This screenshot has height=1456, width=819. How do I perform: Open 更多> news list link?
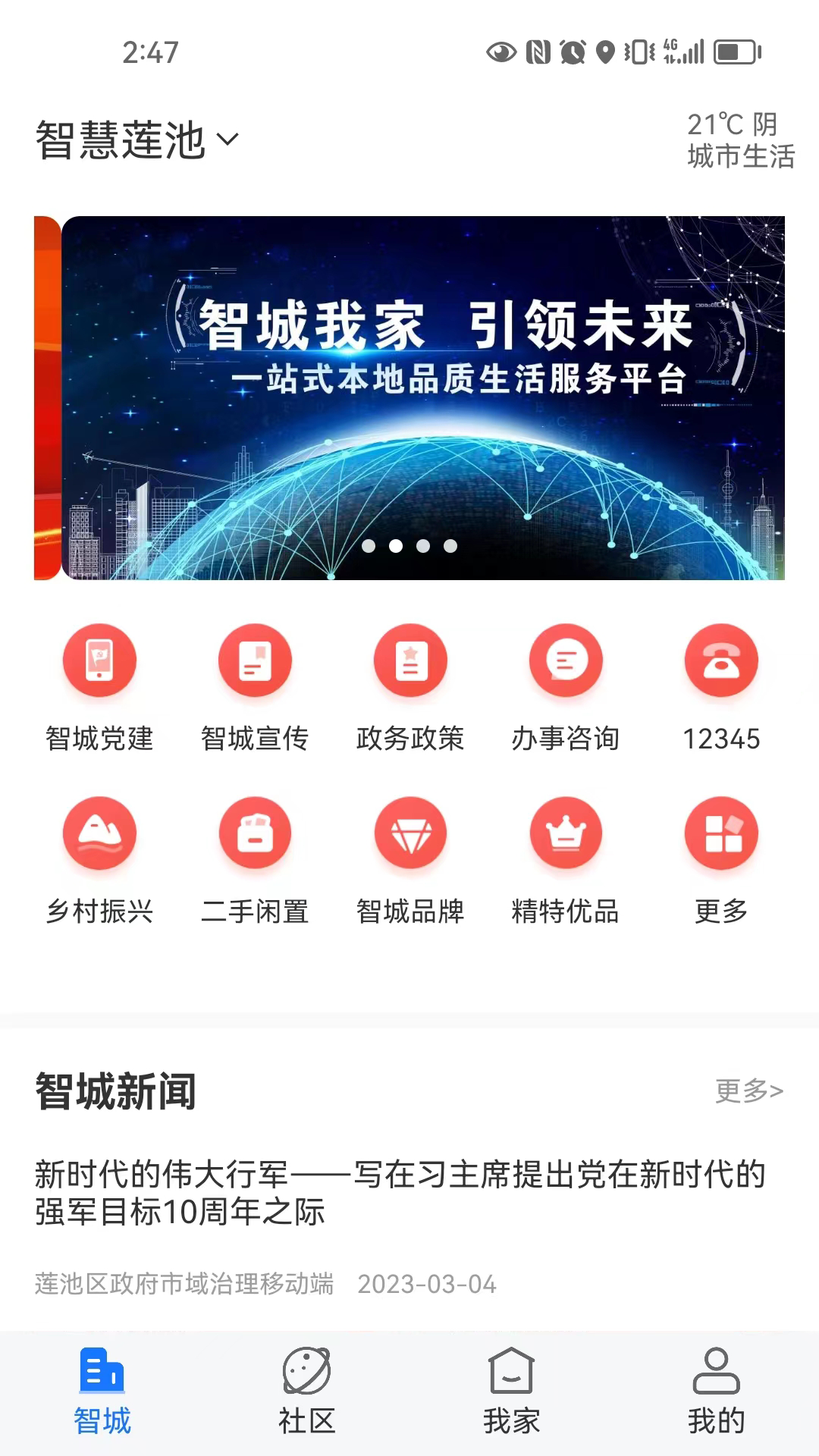747,1092
